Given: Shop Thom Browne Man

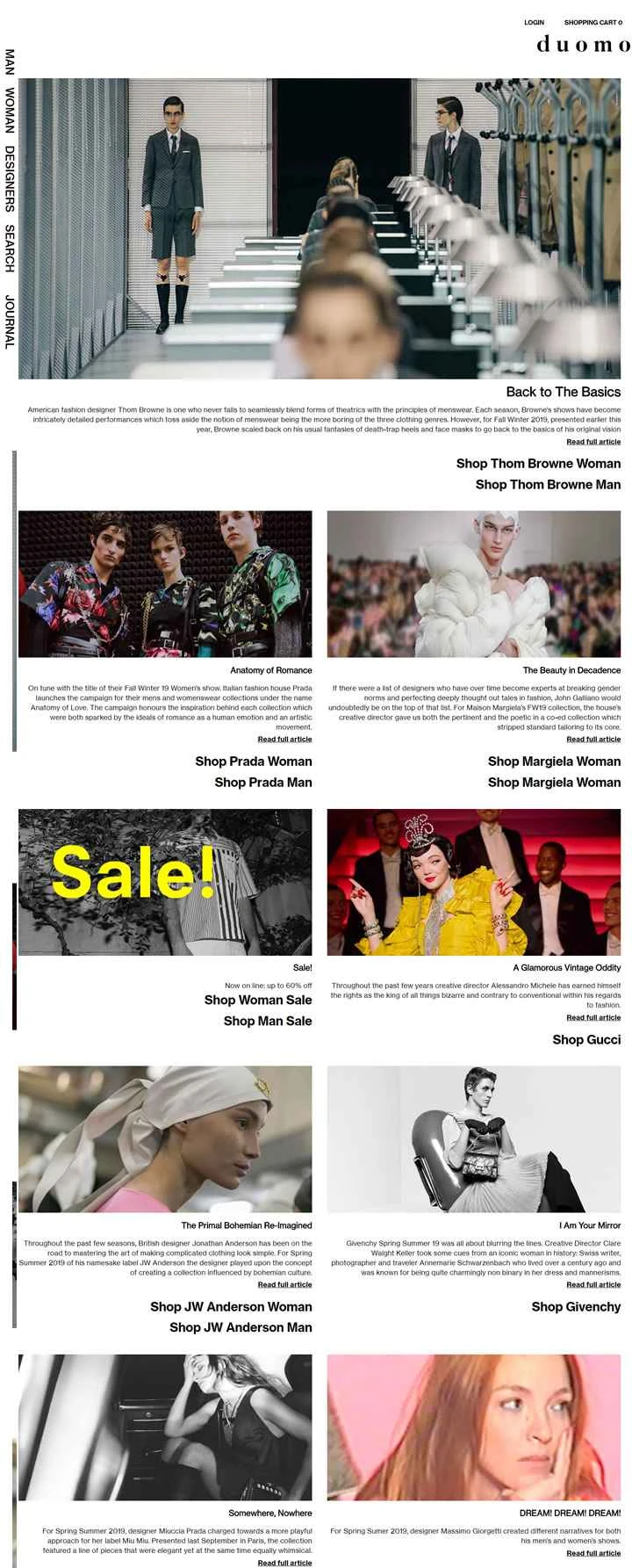Looking at the screenshot, I should point(548,485).
